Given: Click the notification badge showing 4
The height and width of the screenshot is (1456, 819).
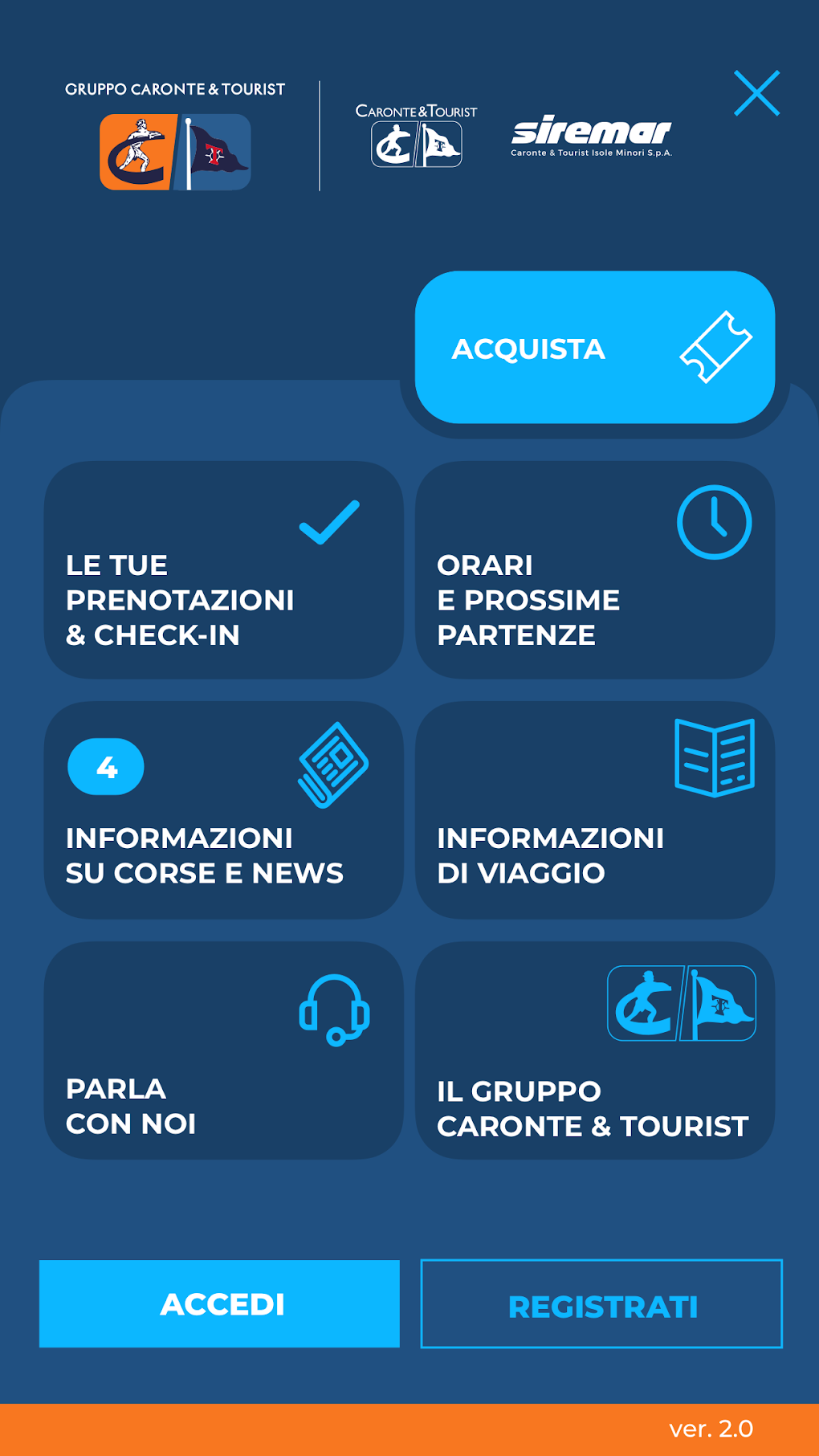Looking at the screenshot, I should [105, 767].
